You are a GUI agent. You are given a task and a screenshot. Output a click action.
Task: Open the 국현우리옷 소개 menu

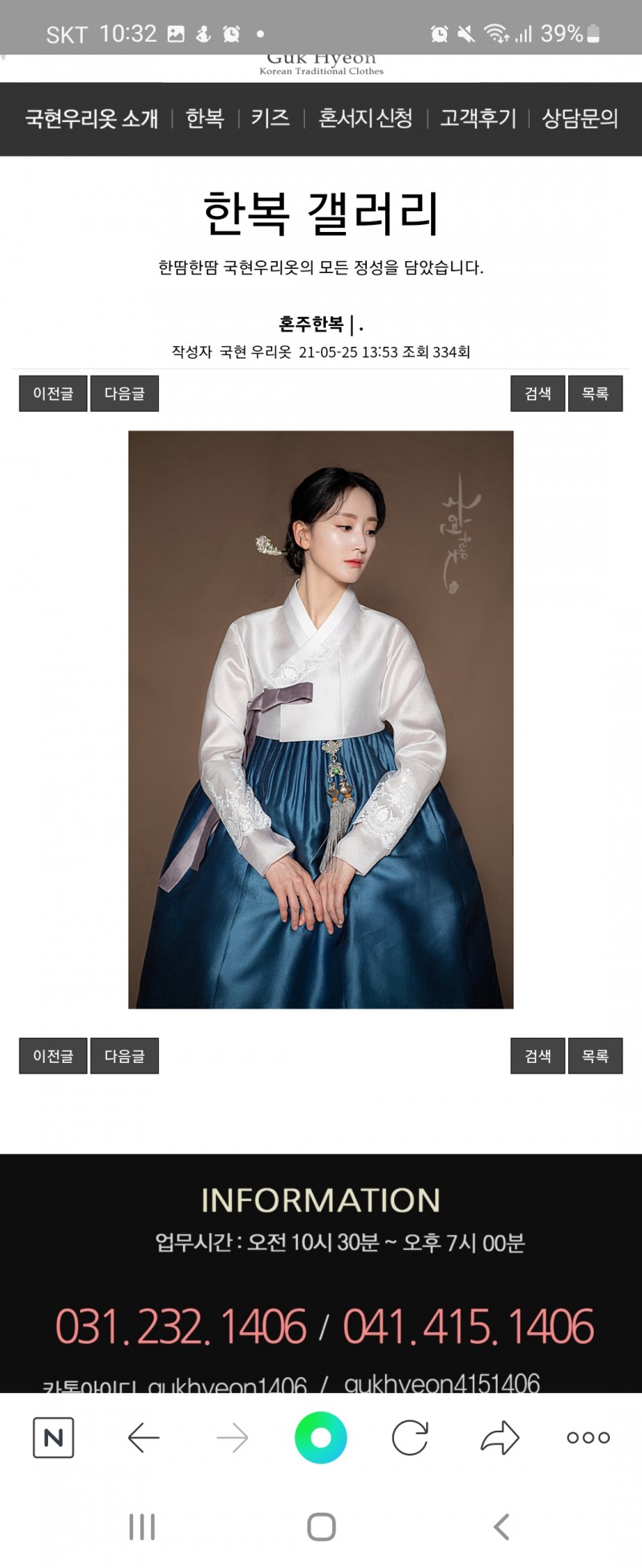[x=91, y=119]
